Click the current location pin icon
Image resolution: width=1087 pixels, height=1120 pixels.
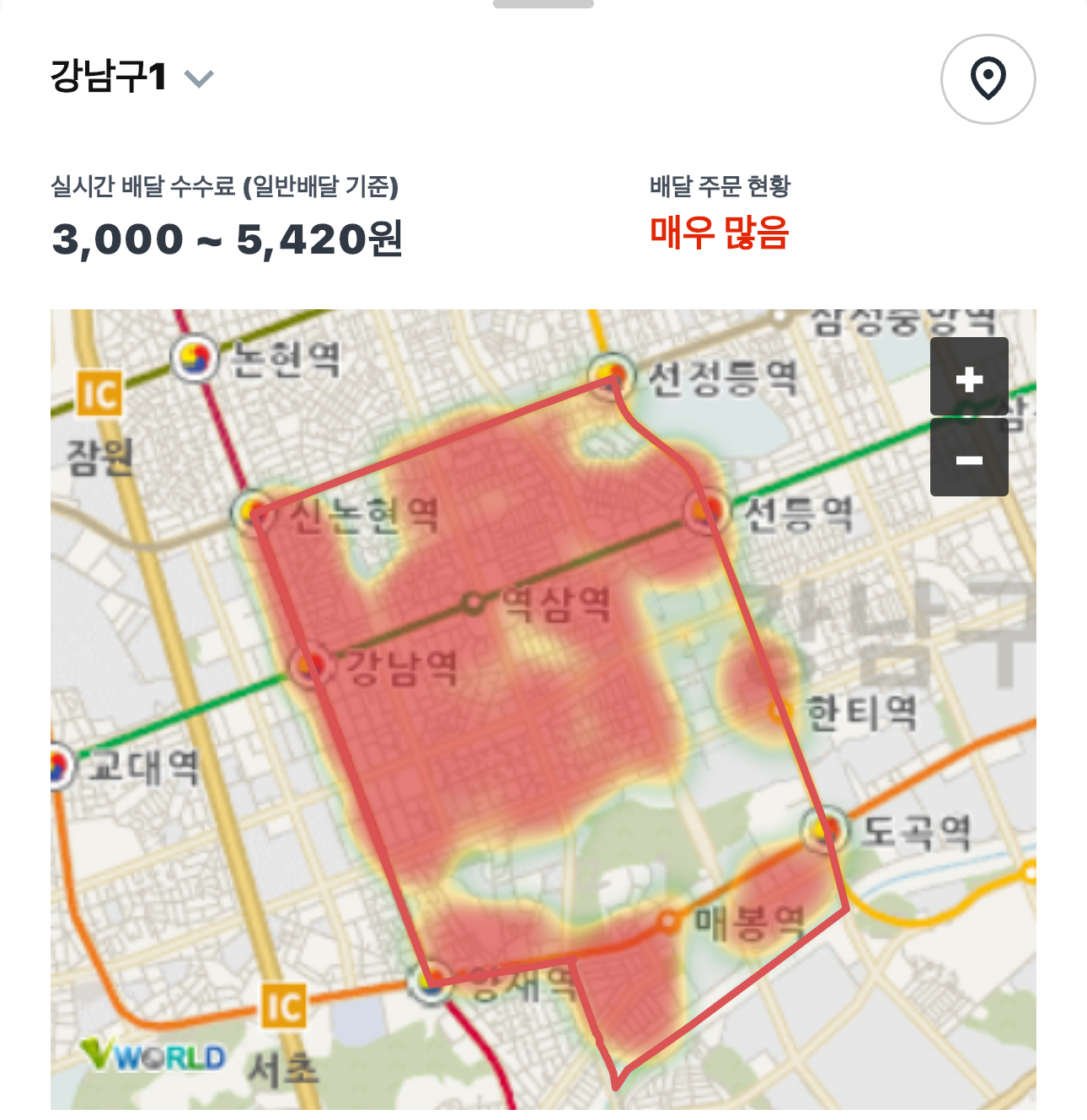[988, 80]
